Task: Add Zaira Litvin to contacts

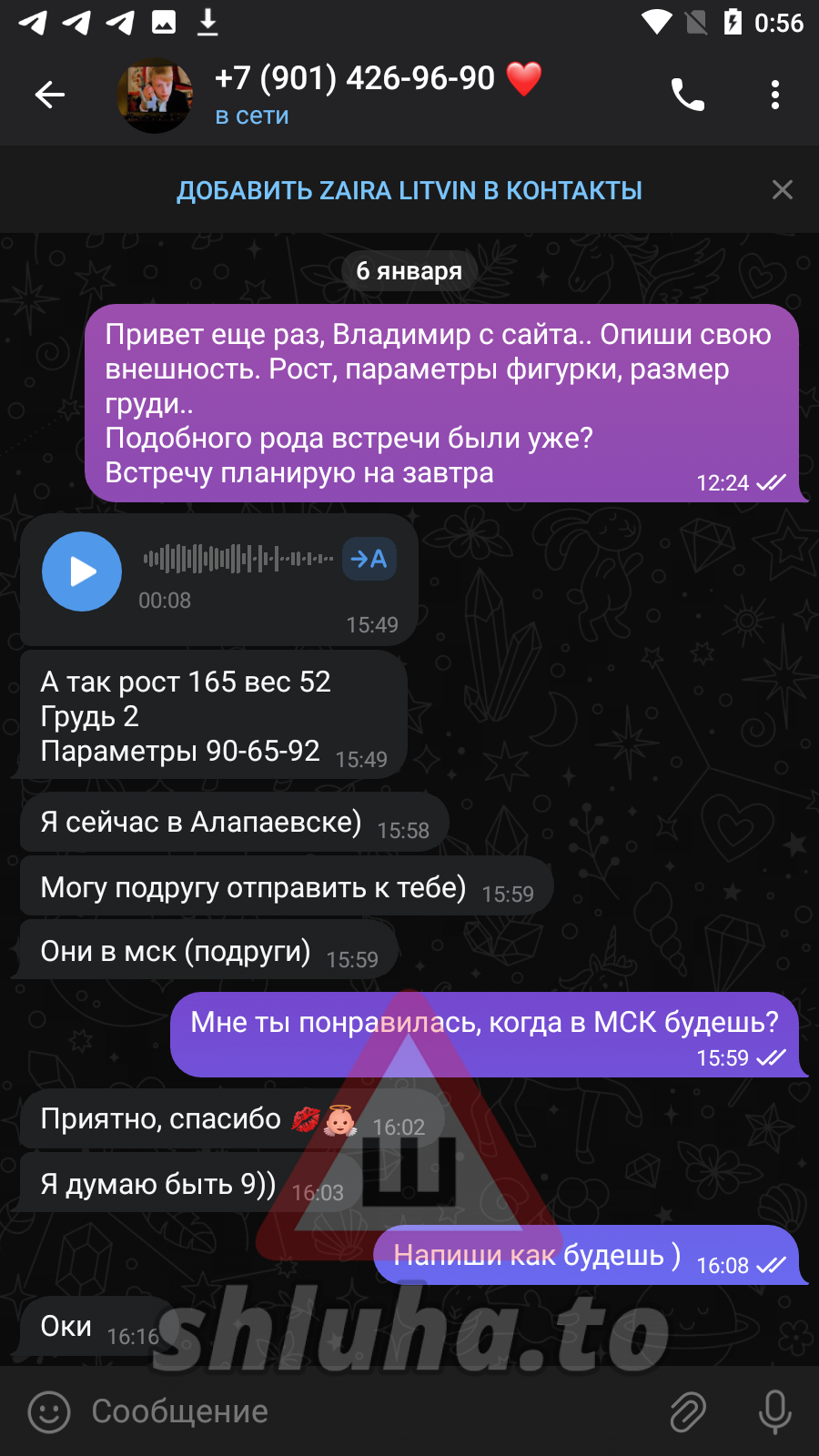Action: [x=409, y=190]
